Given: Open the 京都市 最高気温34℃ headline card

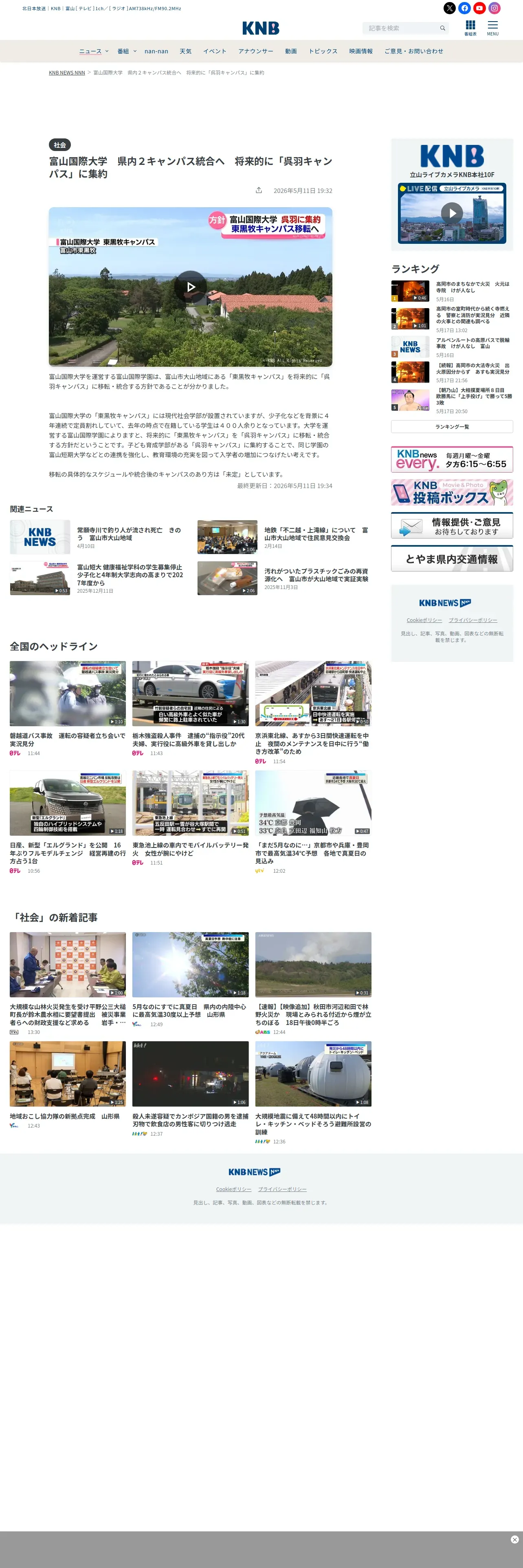Looking at the screenshot, I should [313, 822].
